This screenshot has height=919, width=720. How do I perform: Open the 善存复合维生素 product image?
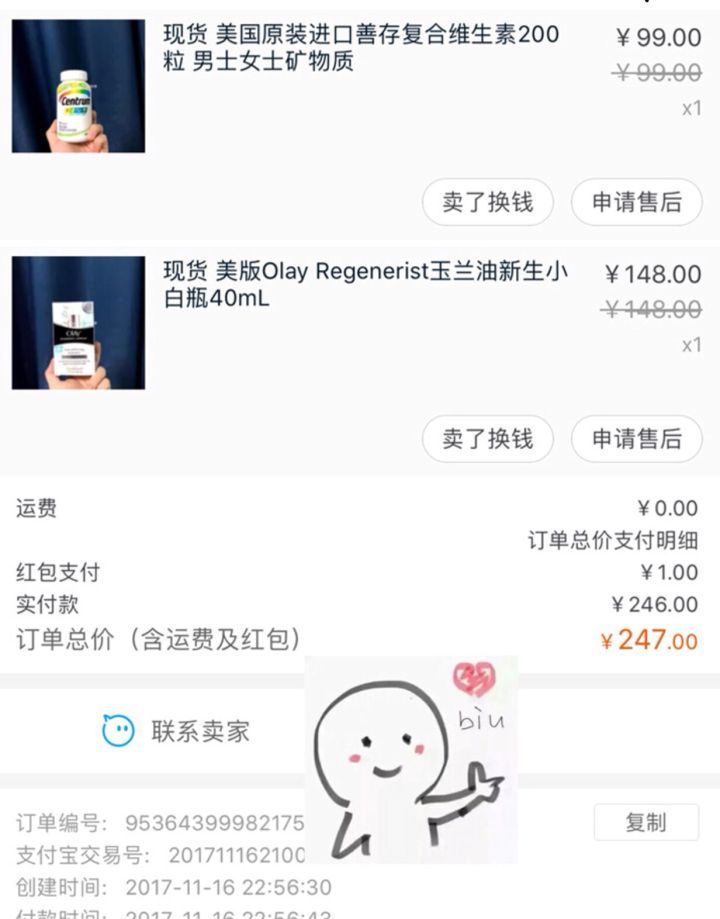coord(78,86)
